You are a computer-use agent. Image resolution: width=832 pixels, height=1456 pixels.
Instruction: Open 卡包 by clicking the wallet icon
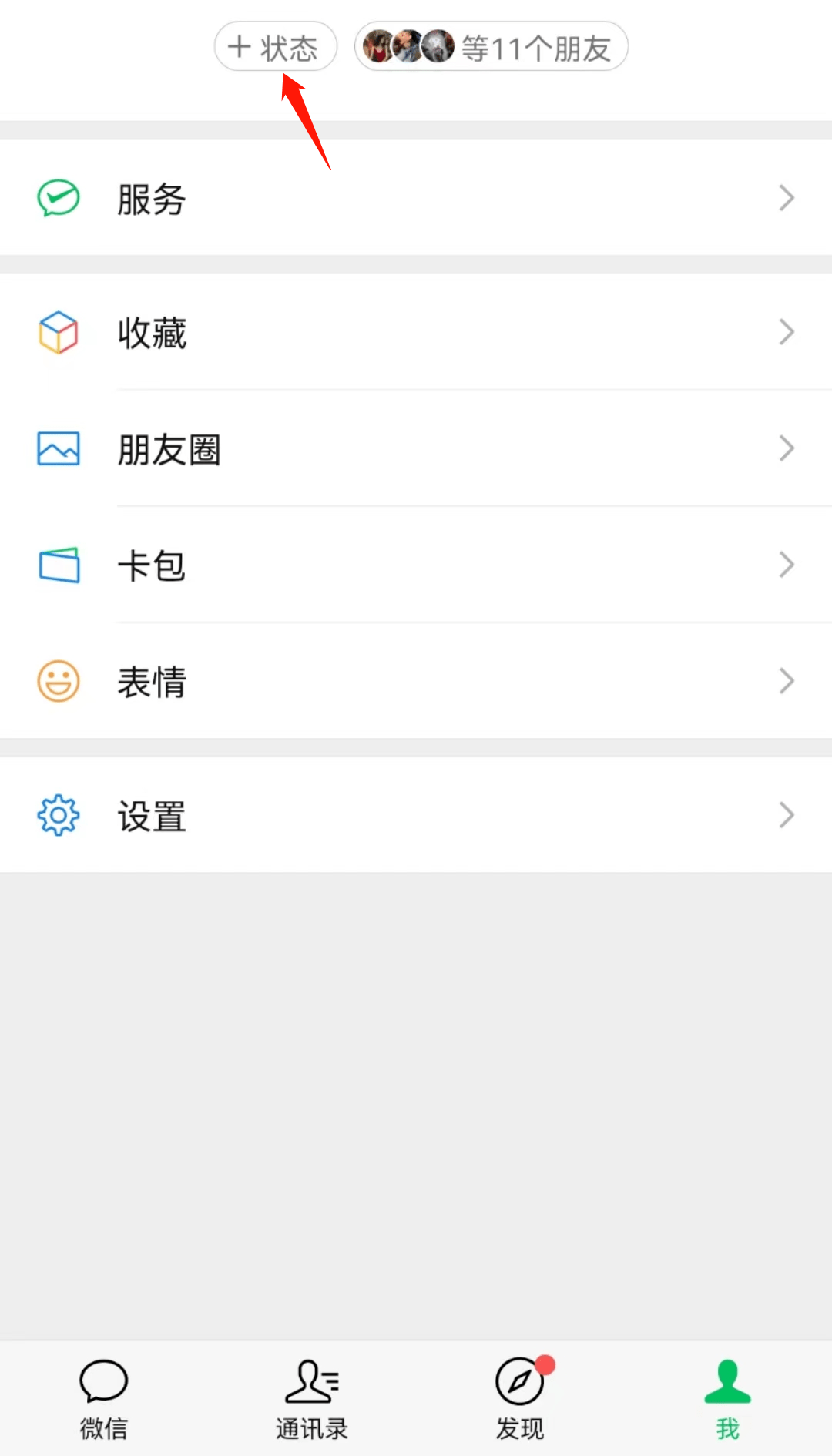[x=58, y=565]
